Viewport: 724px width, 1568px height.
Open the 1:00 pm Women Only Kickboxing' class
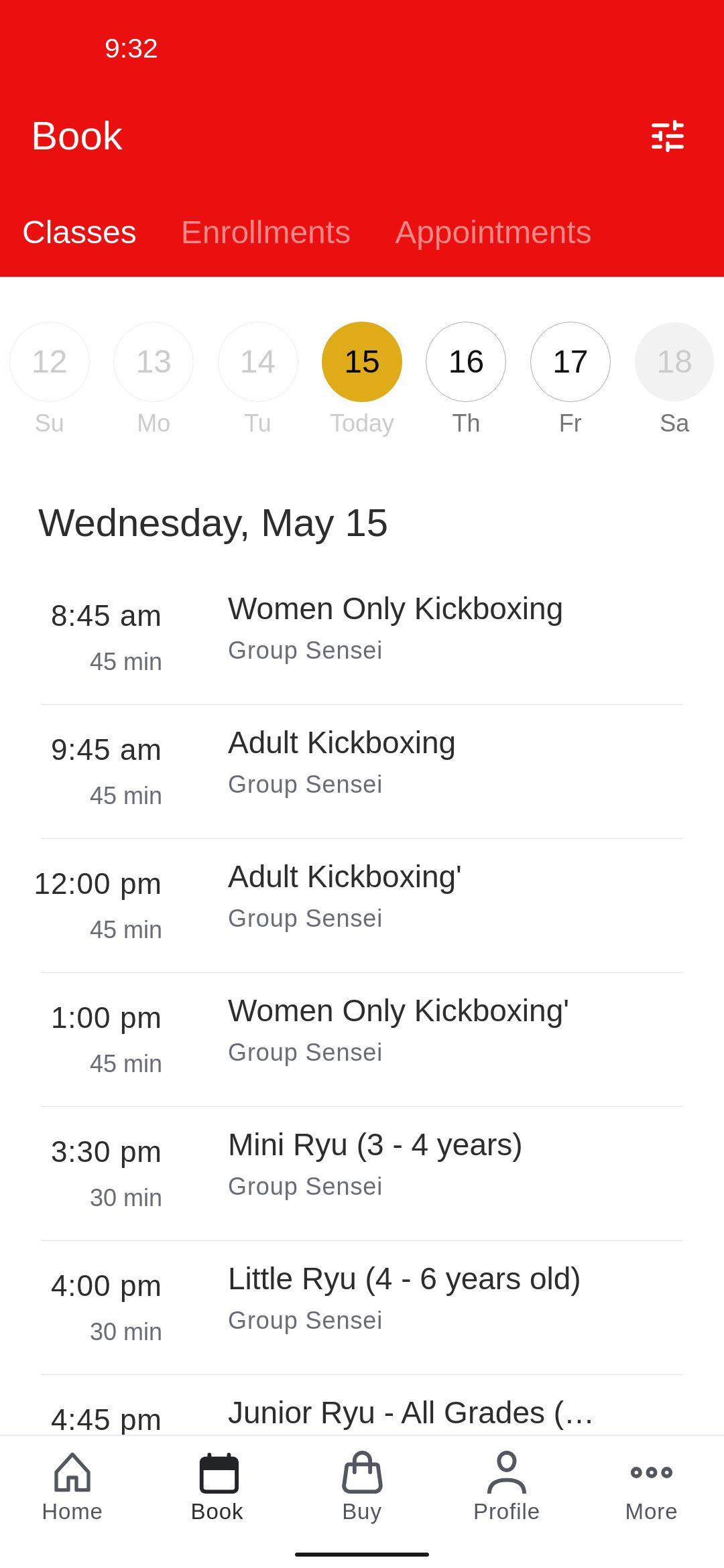coord(362,1039)
